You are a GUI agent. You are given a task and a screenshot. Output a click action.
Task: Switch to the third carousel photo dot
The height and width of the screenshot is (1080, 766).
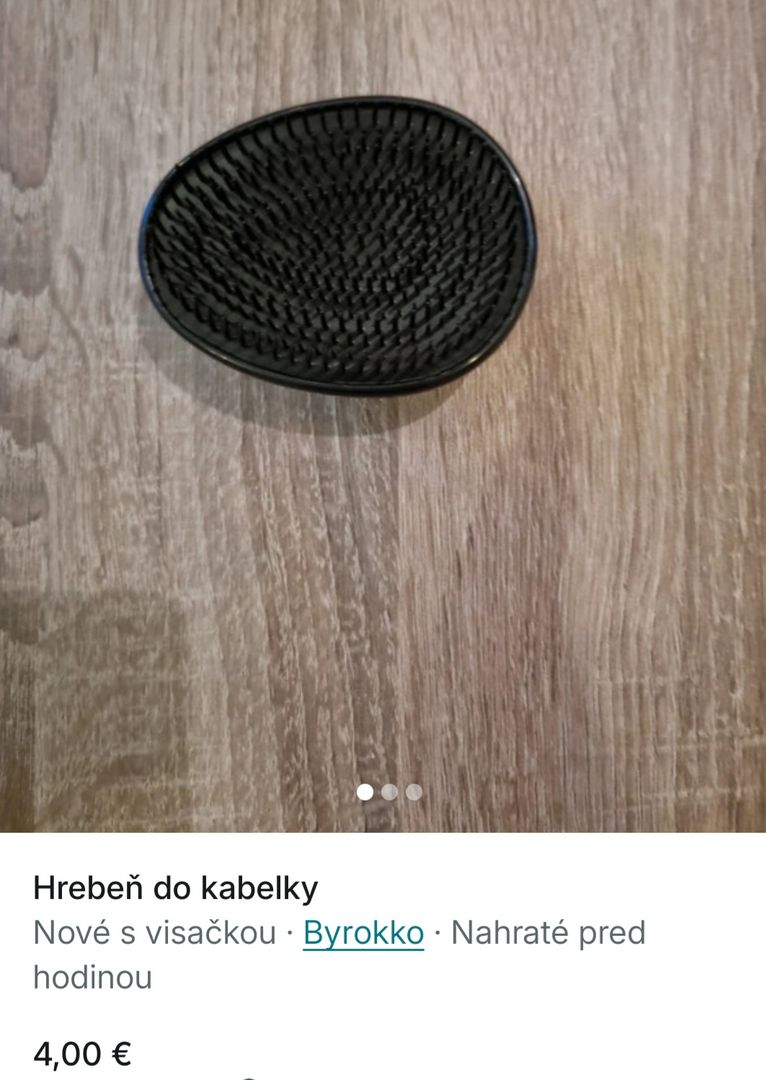[x=412, y=791]
